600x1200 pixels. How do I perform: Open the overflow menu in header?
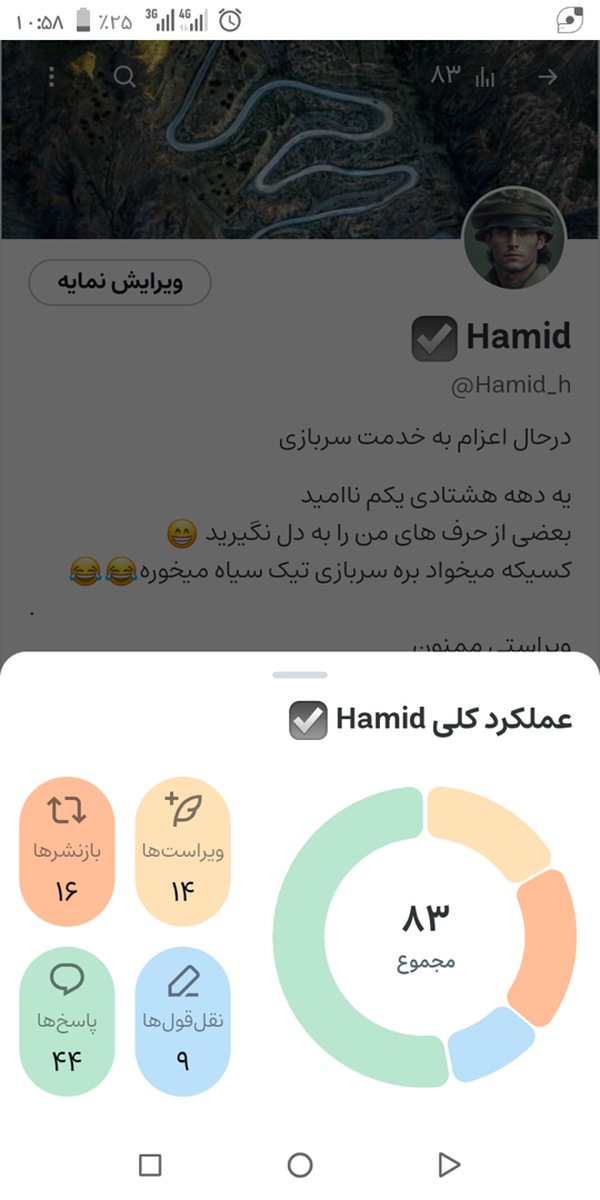click(52, 77)
